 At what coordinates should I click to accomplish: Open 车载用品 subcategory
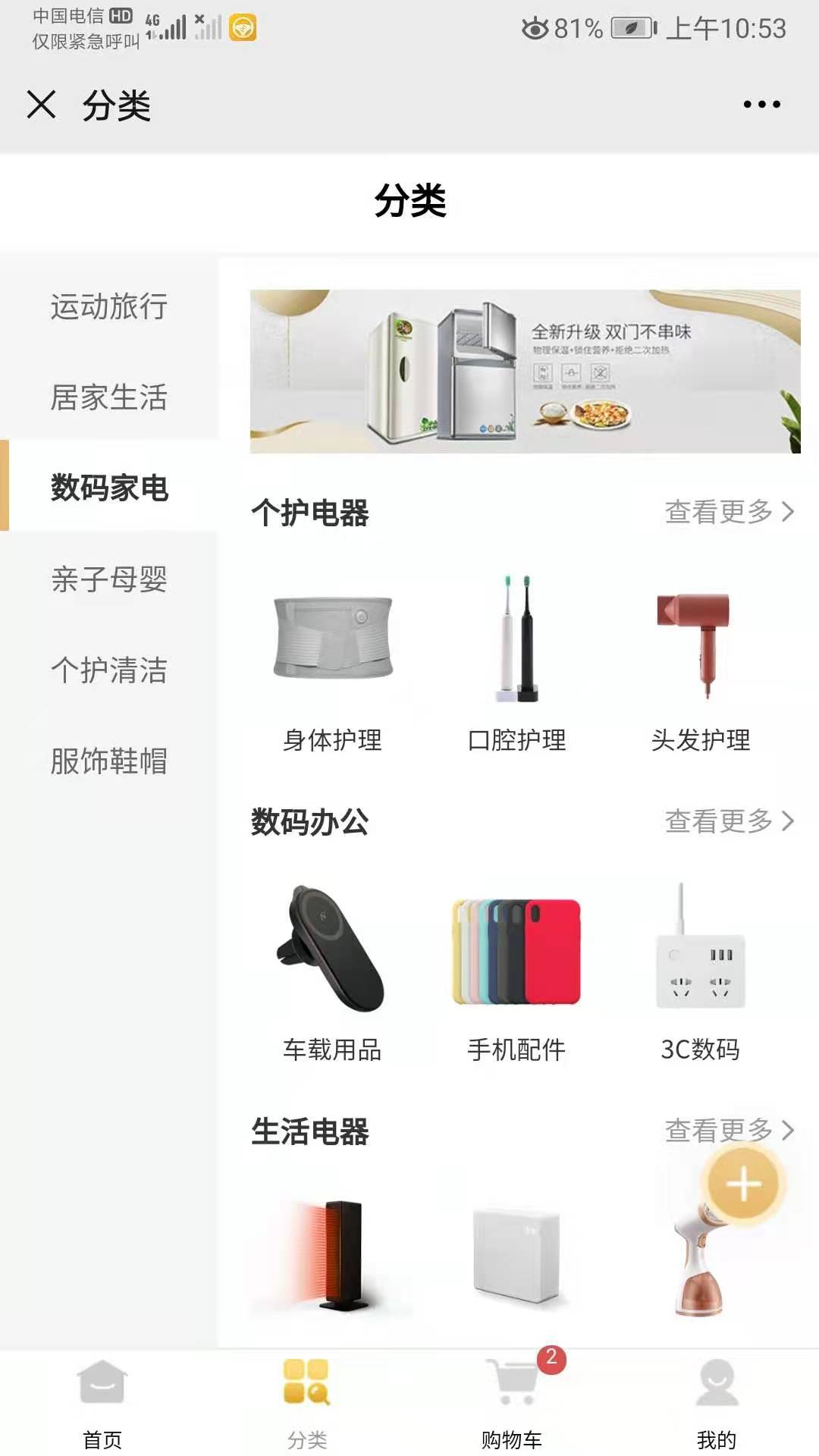tap(333, 971)
